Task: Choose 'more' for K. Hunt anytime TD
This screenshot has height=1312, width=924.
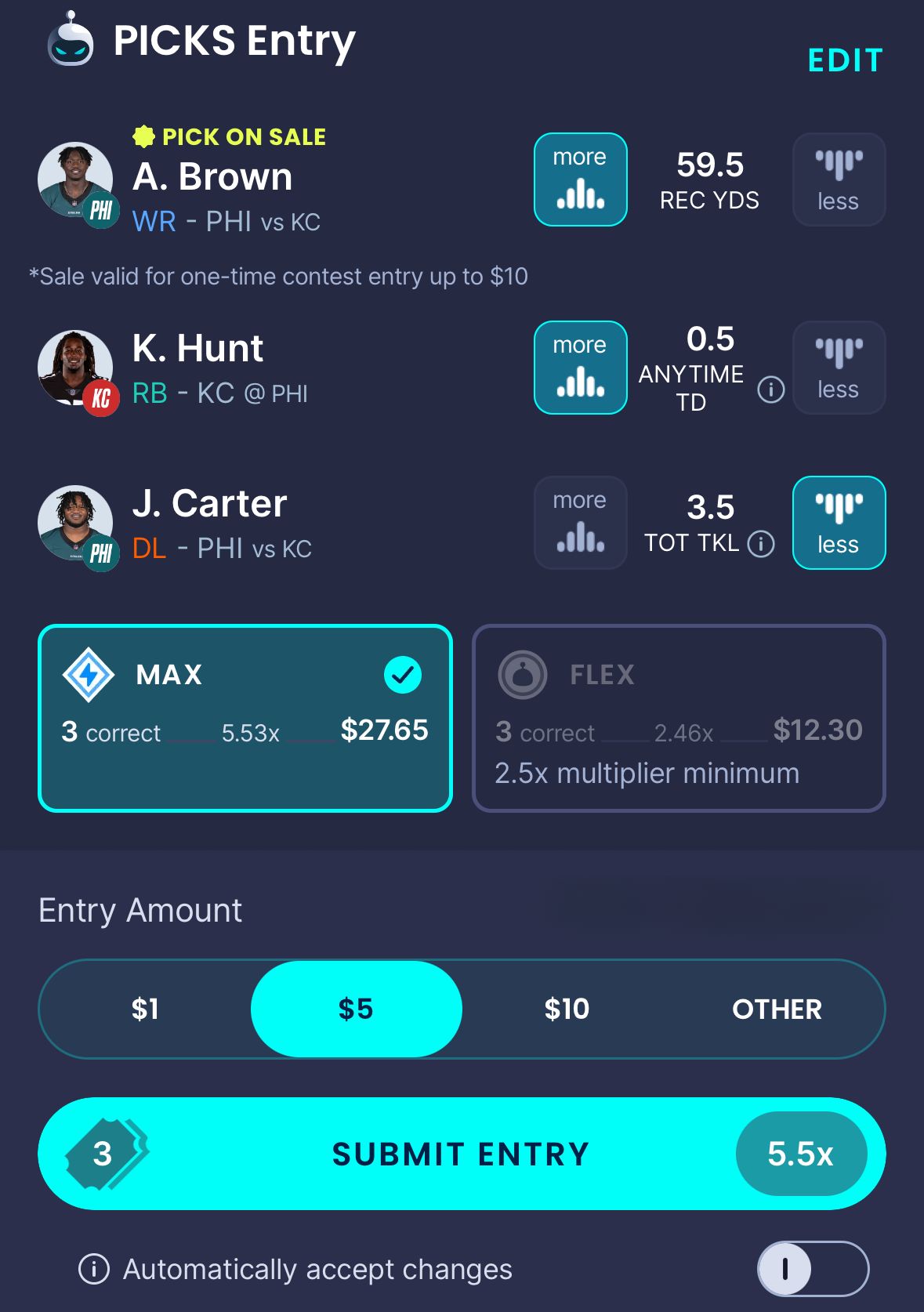Action: point(580,368)
